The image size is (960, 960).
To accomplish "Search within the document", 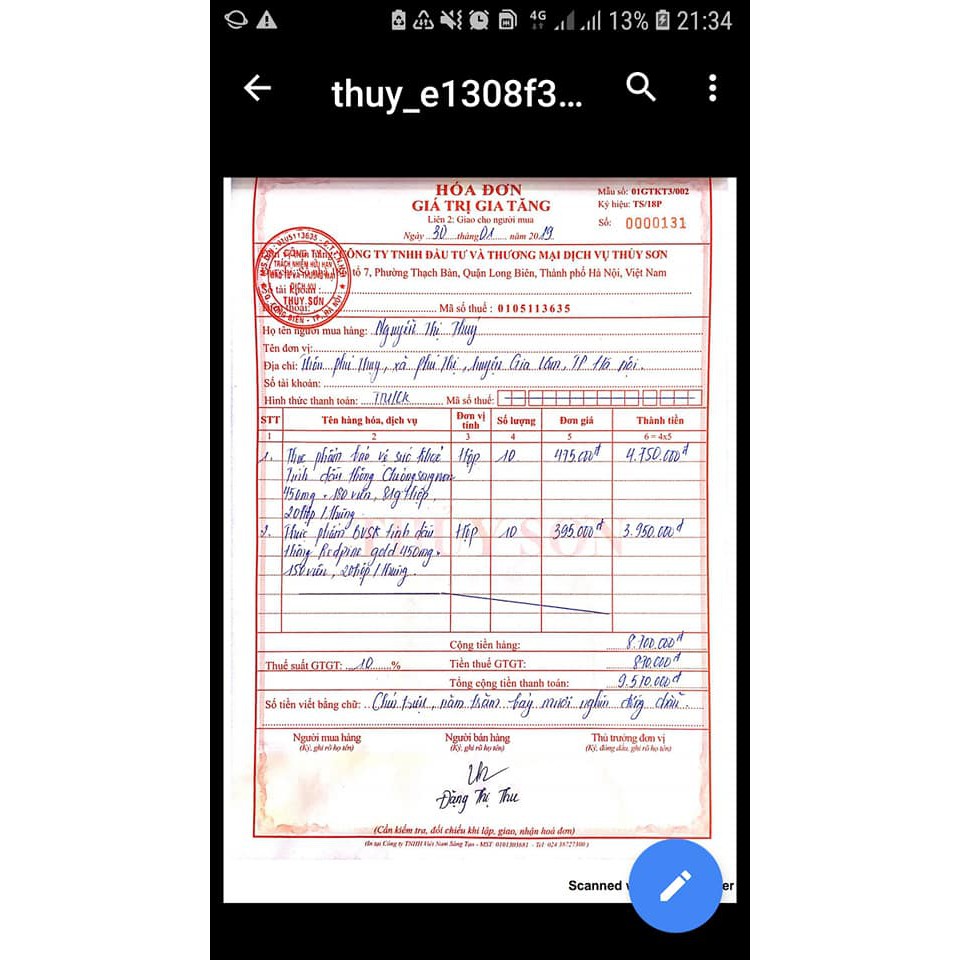I will [x=641, y=88].
